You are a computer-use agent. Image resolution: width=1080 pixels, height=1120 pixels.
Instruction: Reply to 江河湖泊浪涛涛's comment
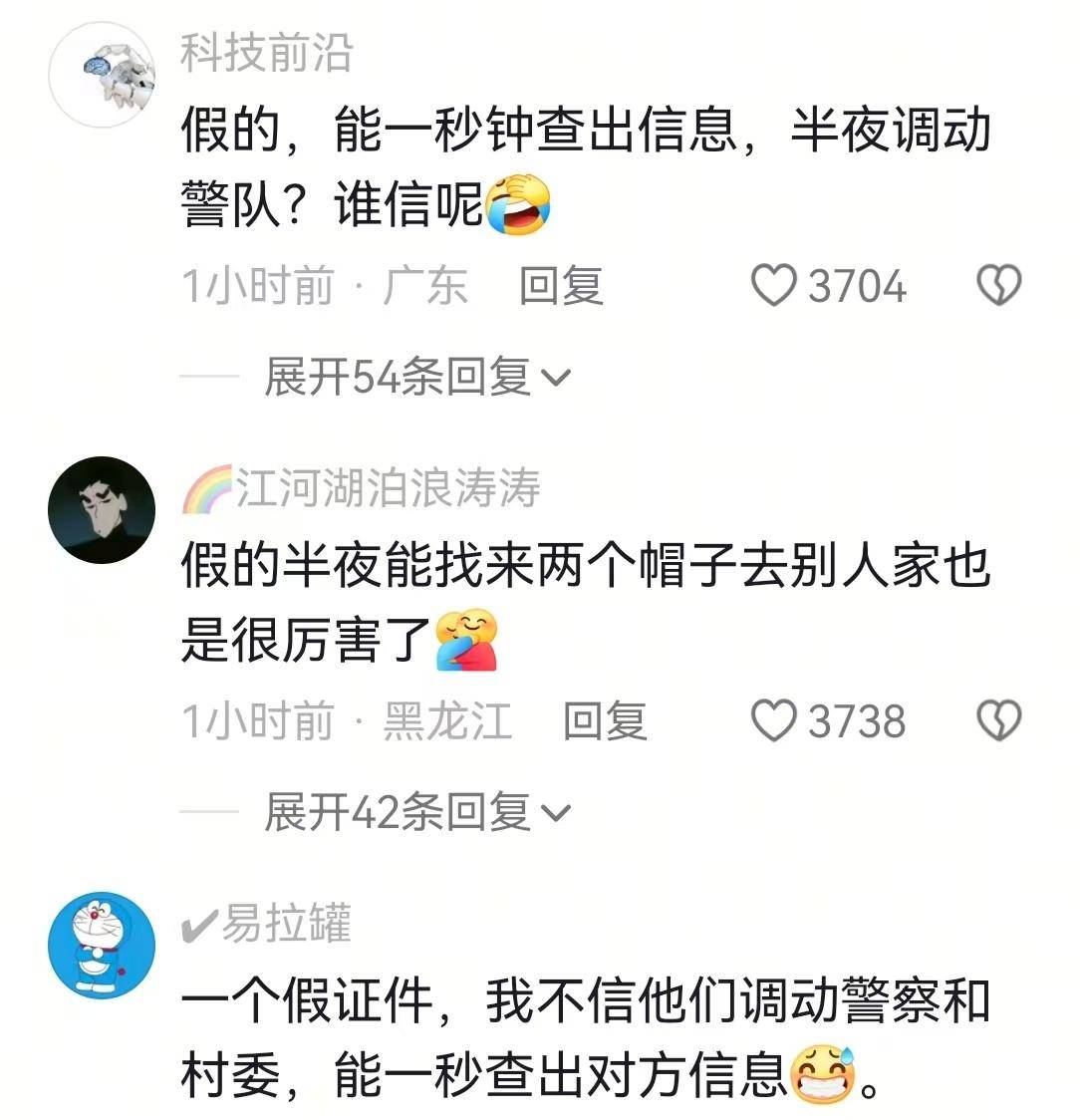605,721
